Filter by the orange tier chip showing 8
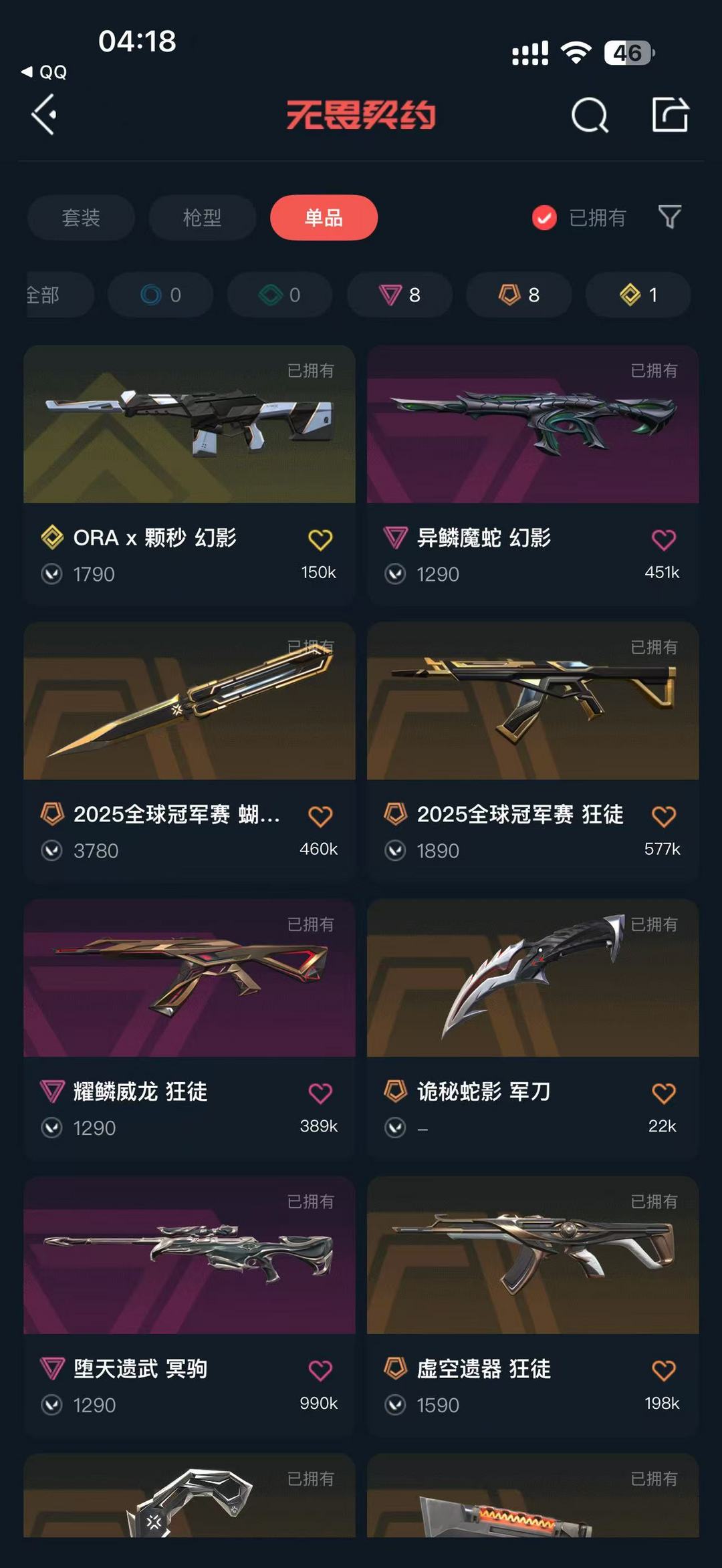This screenshot has width=722, height=1568. point(519,295)
